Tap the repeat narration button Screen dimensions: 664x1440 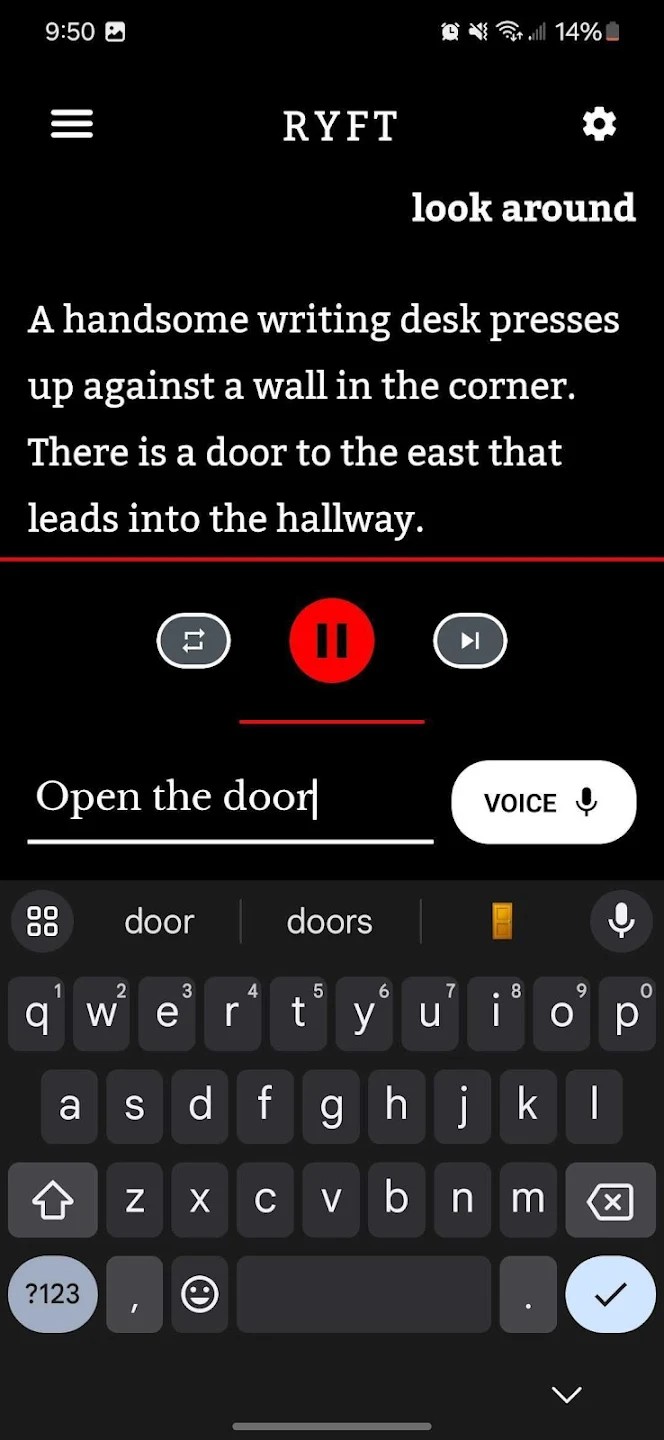tap(194, 641)
